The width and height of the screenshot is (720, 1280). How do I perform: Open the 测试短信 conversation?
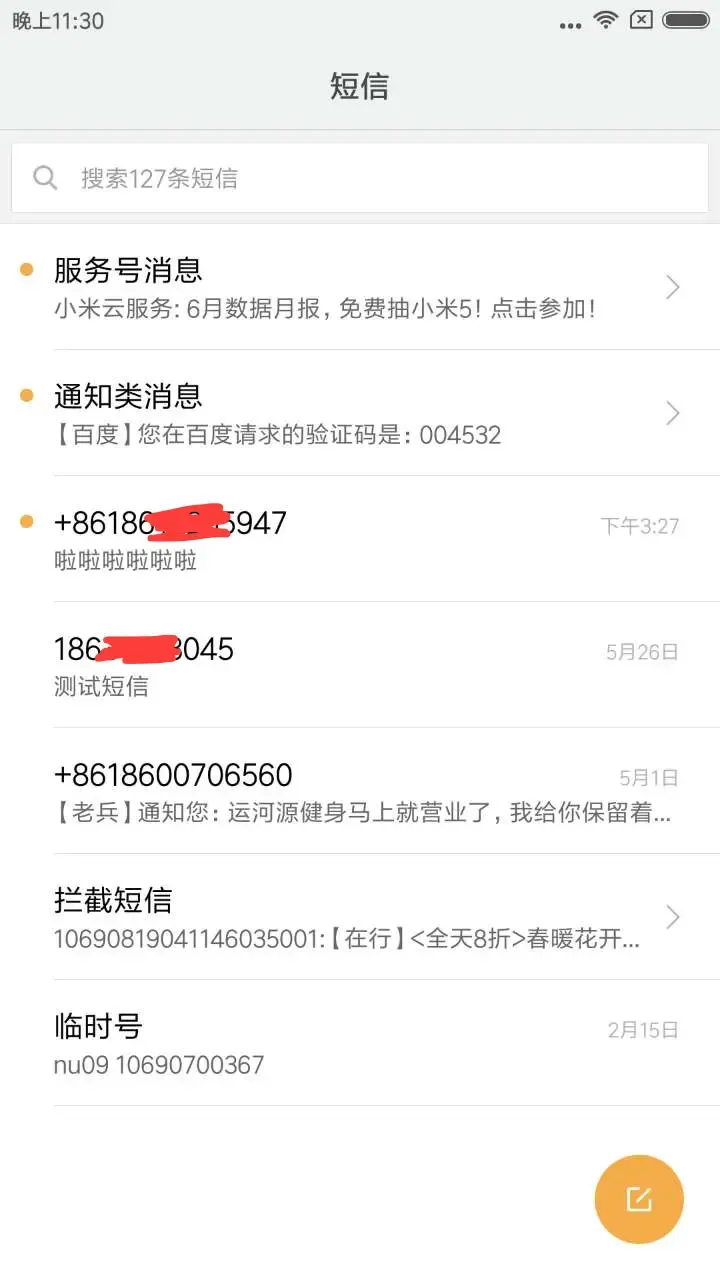pos(360,665)
